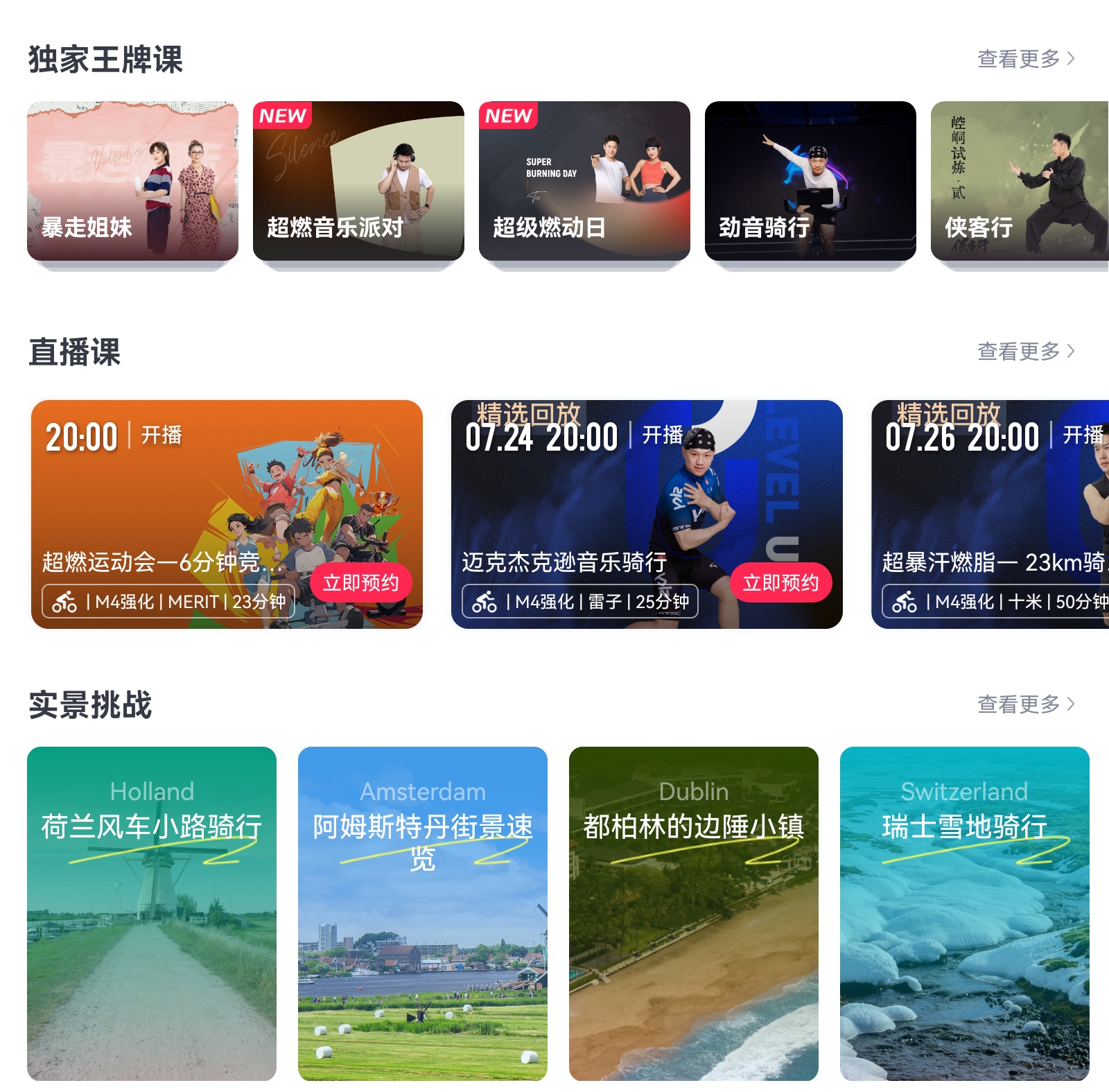The width and height of the screenshot is (1109, 1092).
Task: Open 查看更多 next to 独家王牌课
Action: [1025, 59]
